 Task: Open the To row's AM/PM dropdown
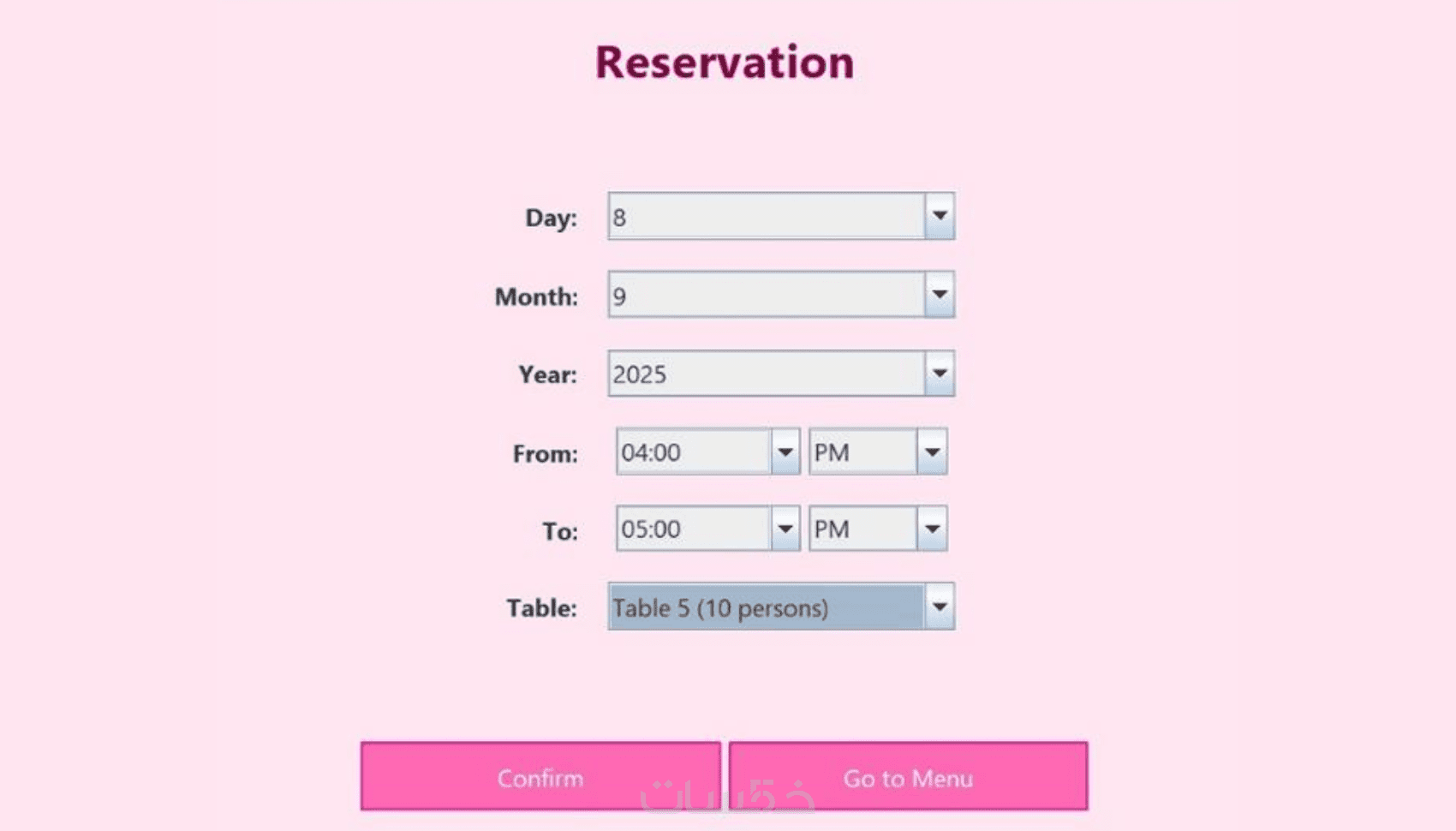coord(932,529)
